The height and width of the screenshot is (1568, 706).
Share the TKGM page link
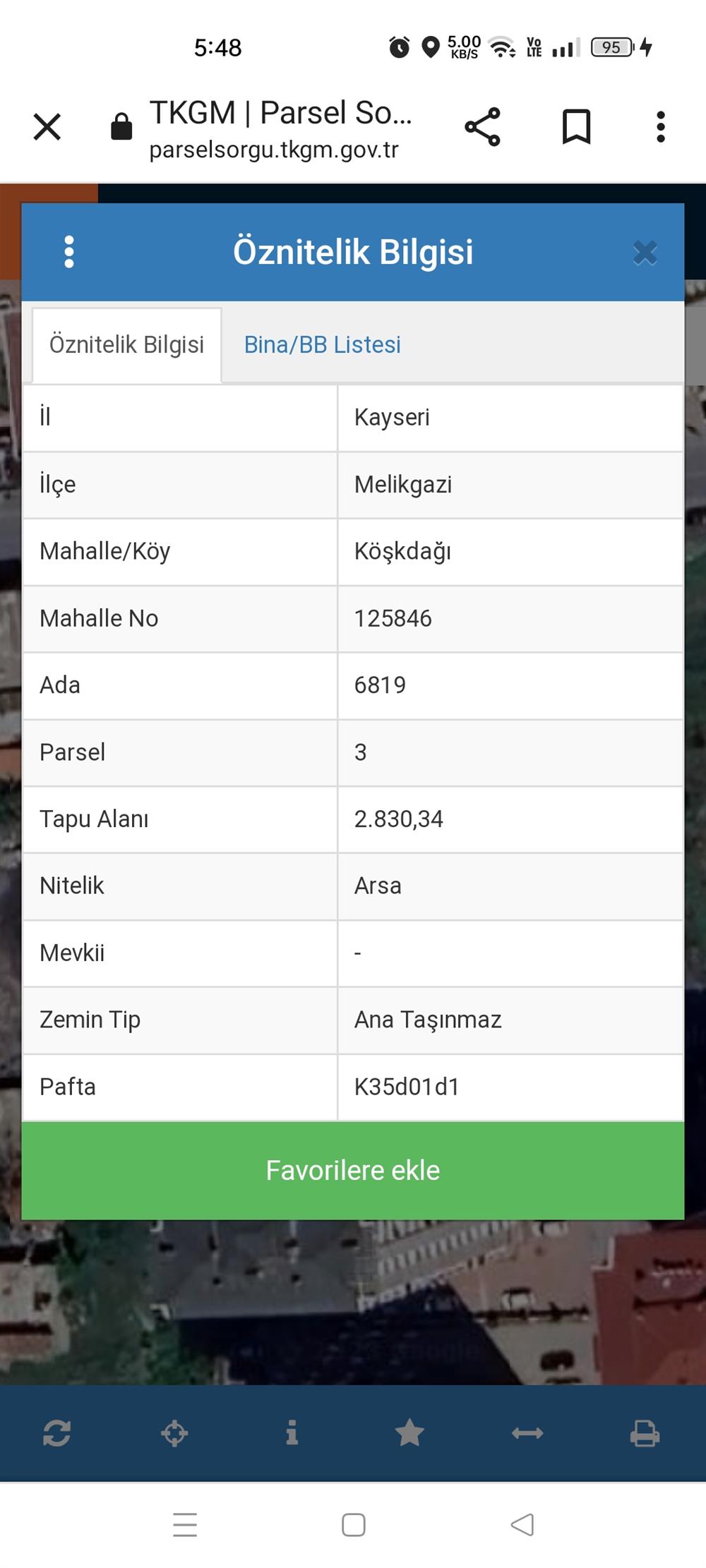pos(482,128)
